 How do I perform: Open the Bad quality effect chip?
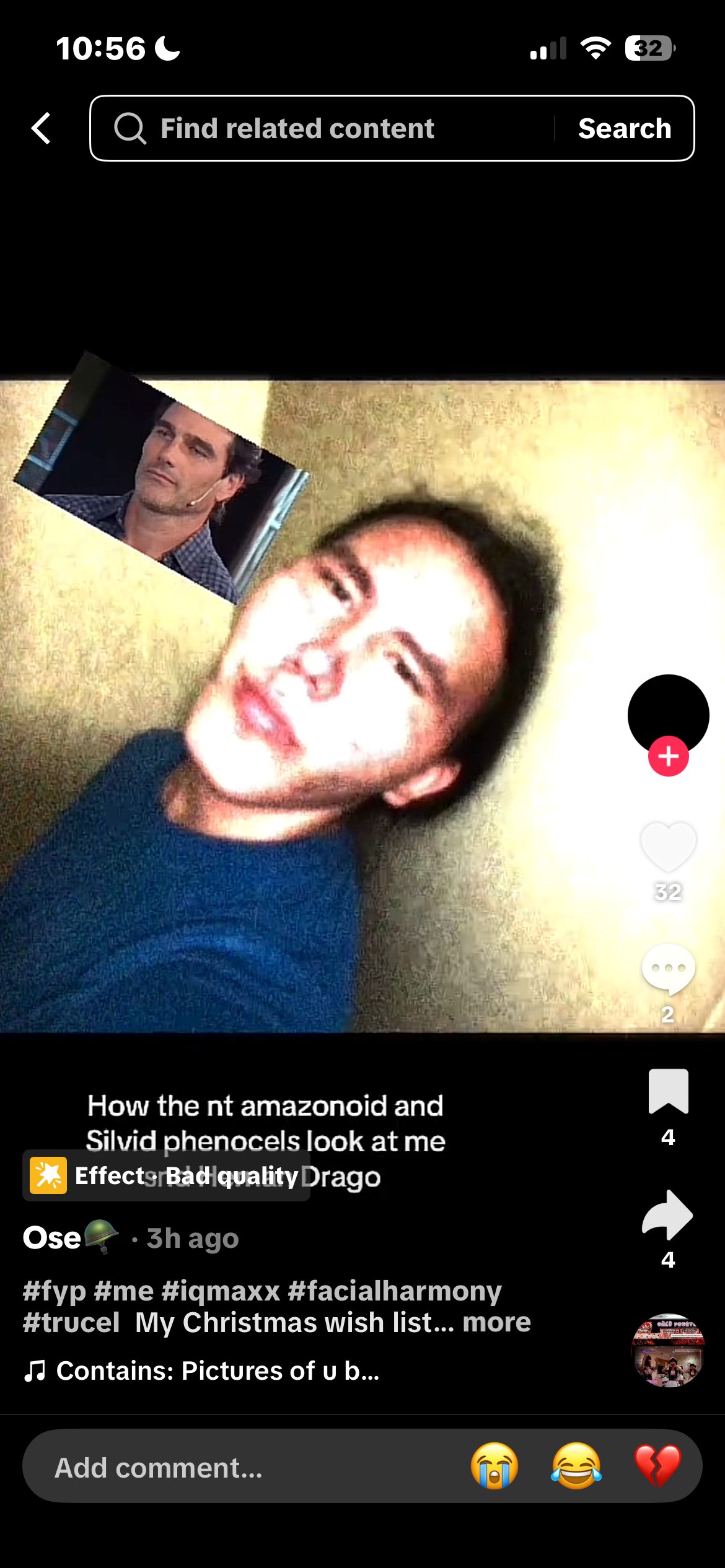click(x=166, y=1175)
